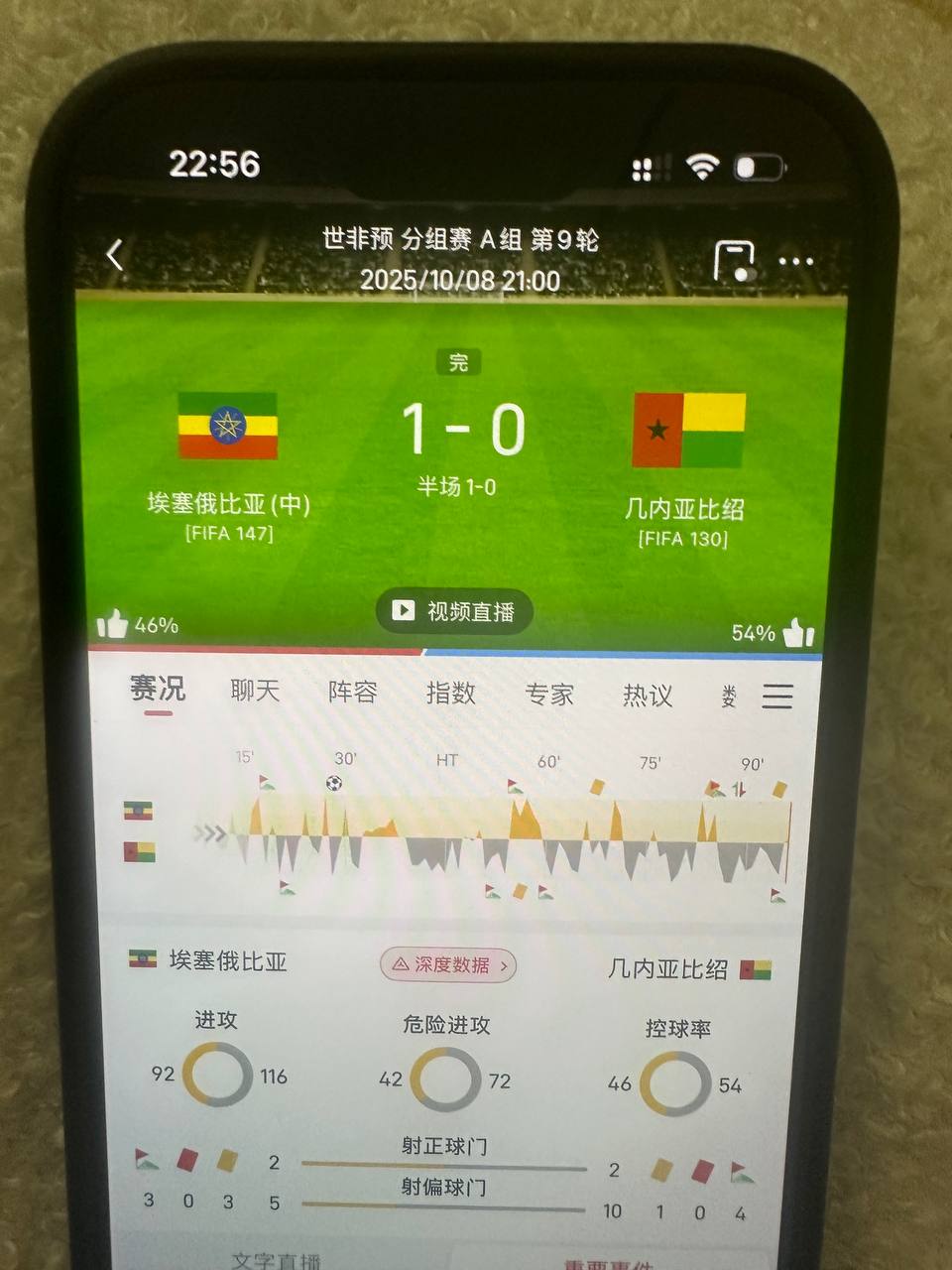Expand the tab list hamburger menu
The image size is (952, 1270).
click(x=776, y=697)
